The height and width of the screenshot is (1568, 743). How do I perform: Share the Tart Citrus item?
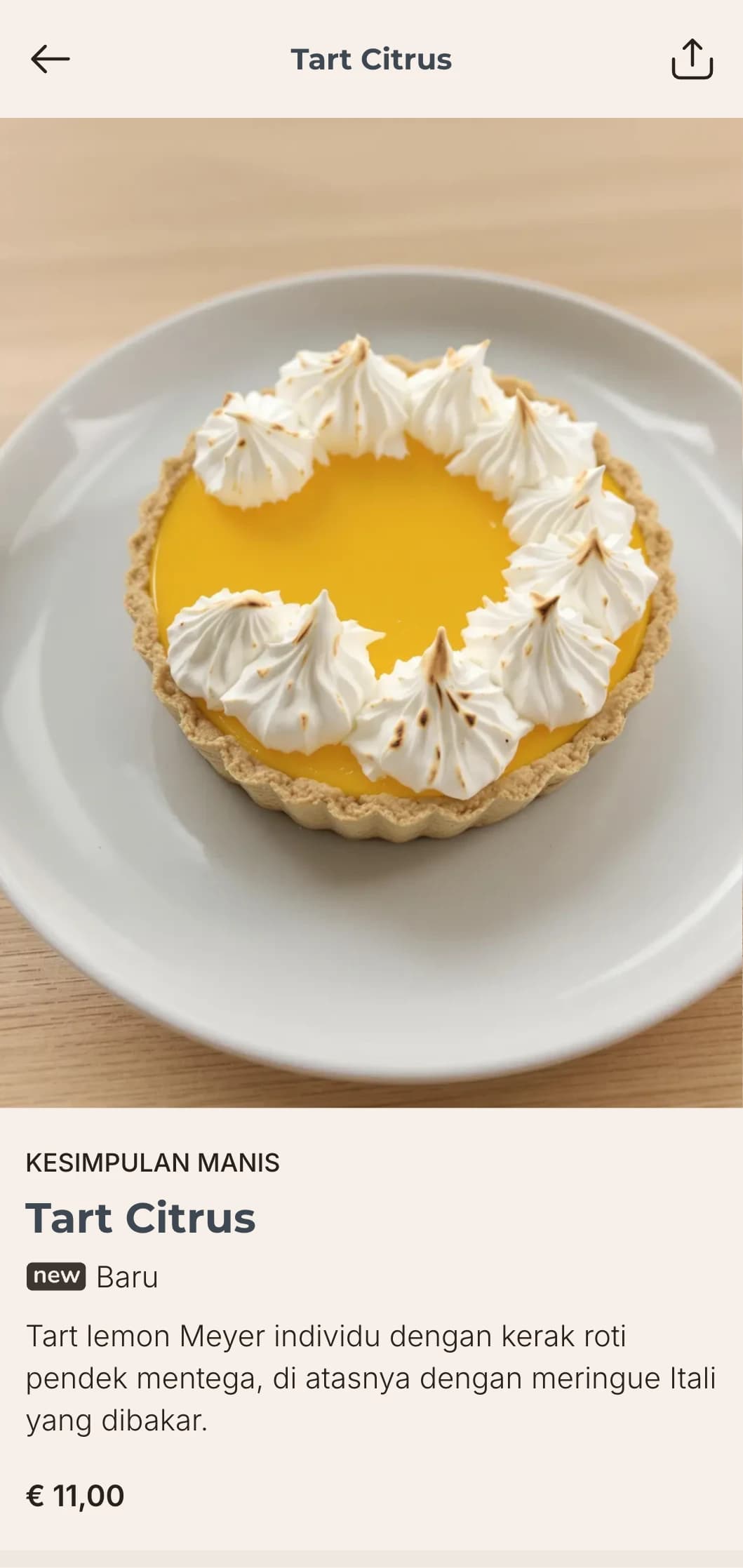(692, 59)
